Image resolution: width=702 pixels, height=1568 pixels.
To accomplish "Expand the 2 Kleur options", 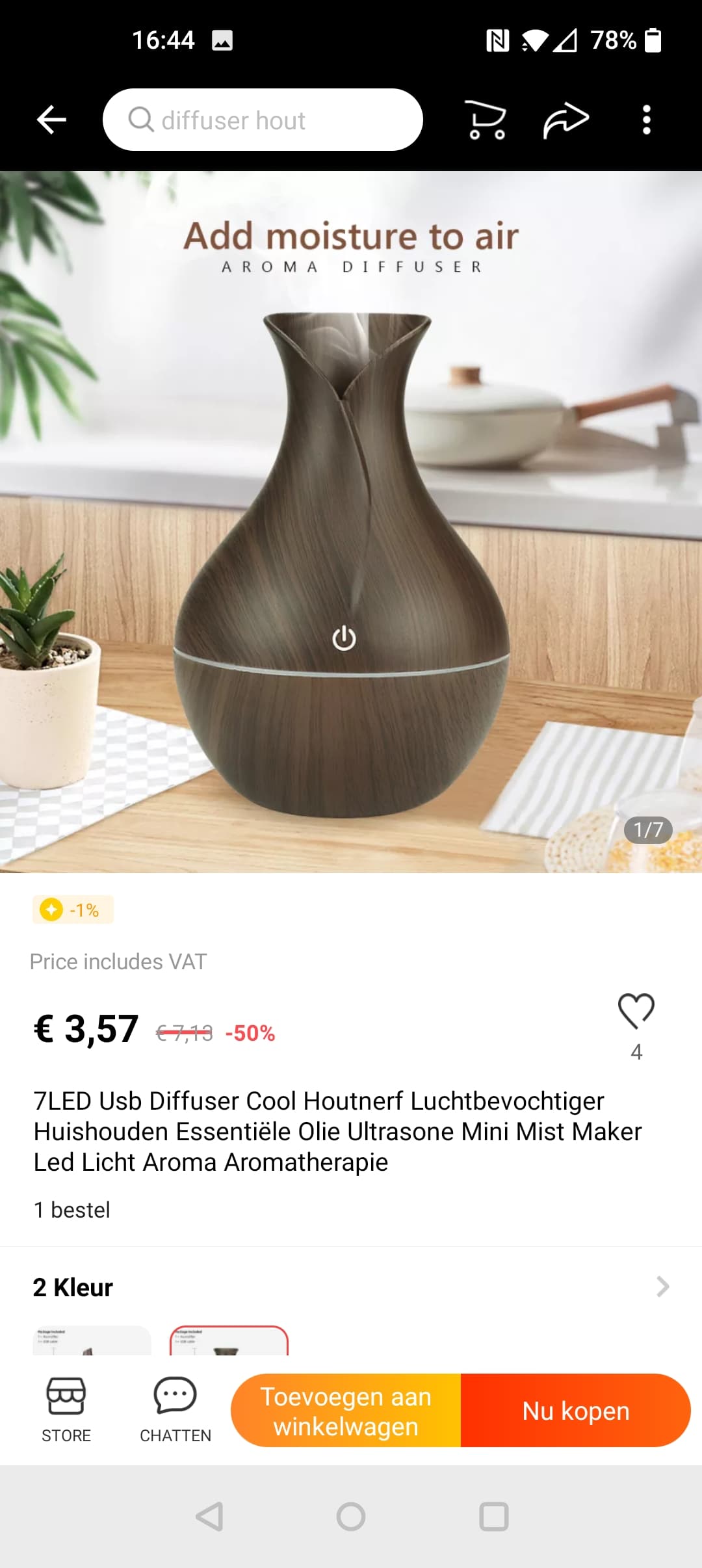I will pos(351,1287).
